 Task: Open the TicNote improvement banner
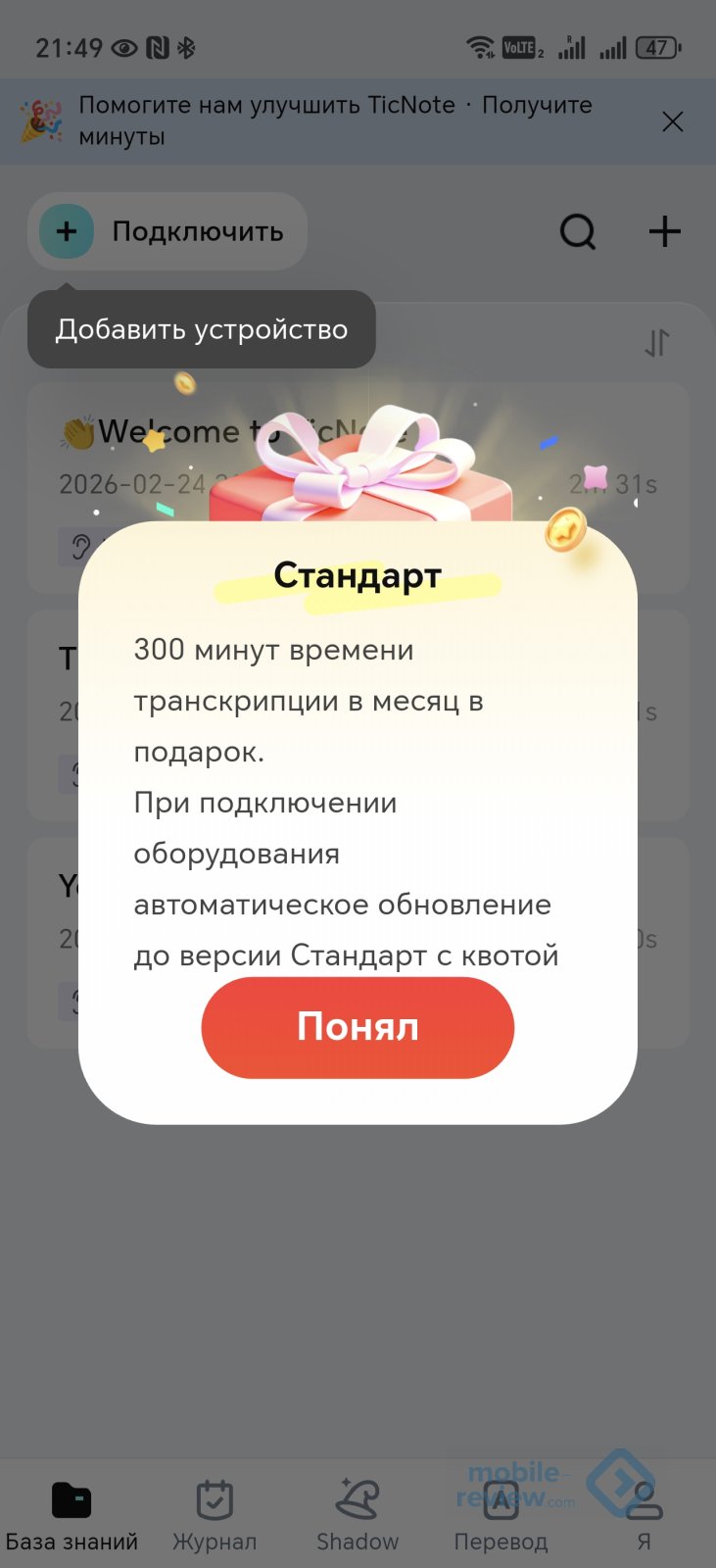333,121
